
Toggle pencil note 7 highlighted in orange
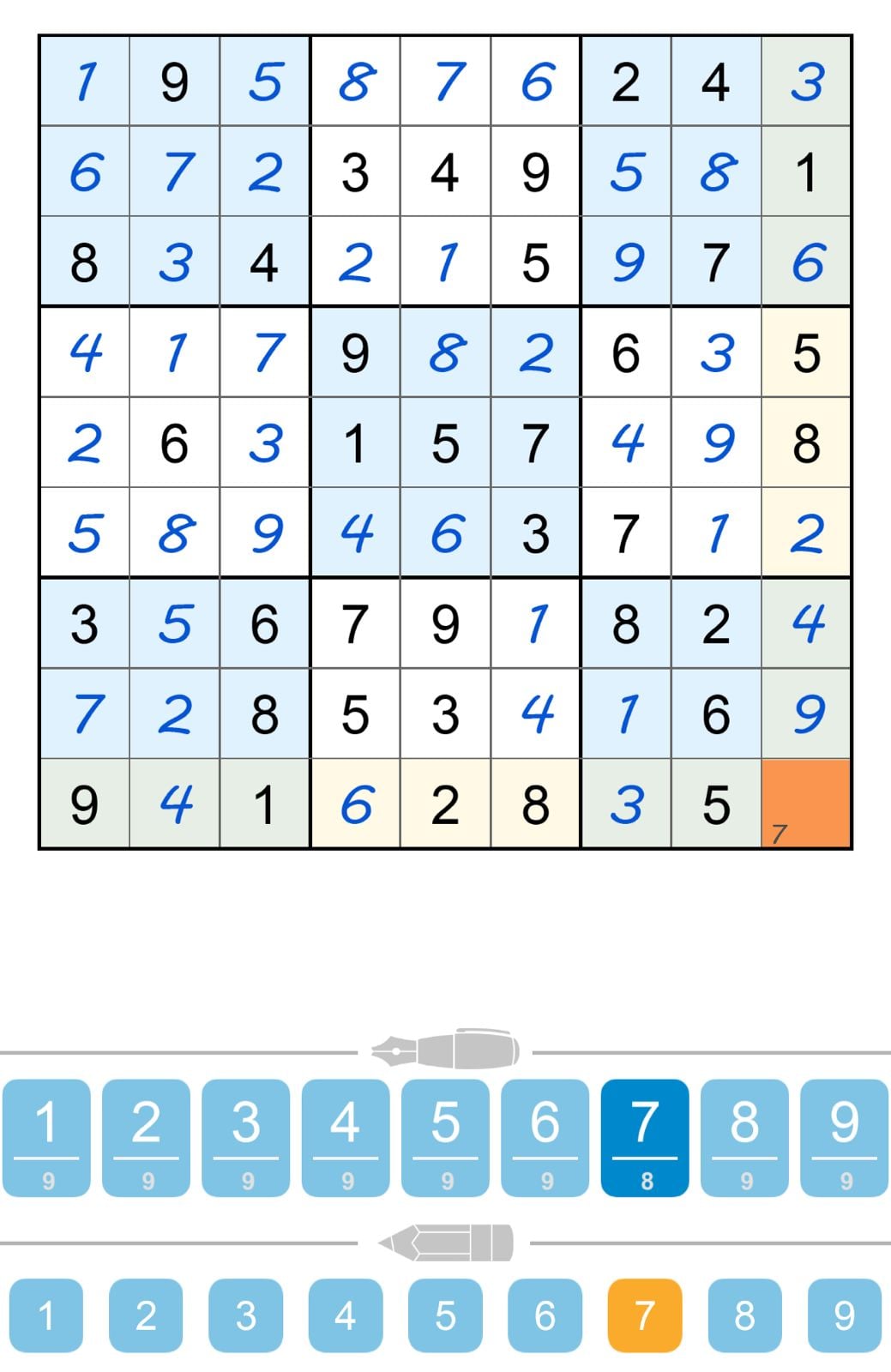click(645, 1315)
